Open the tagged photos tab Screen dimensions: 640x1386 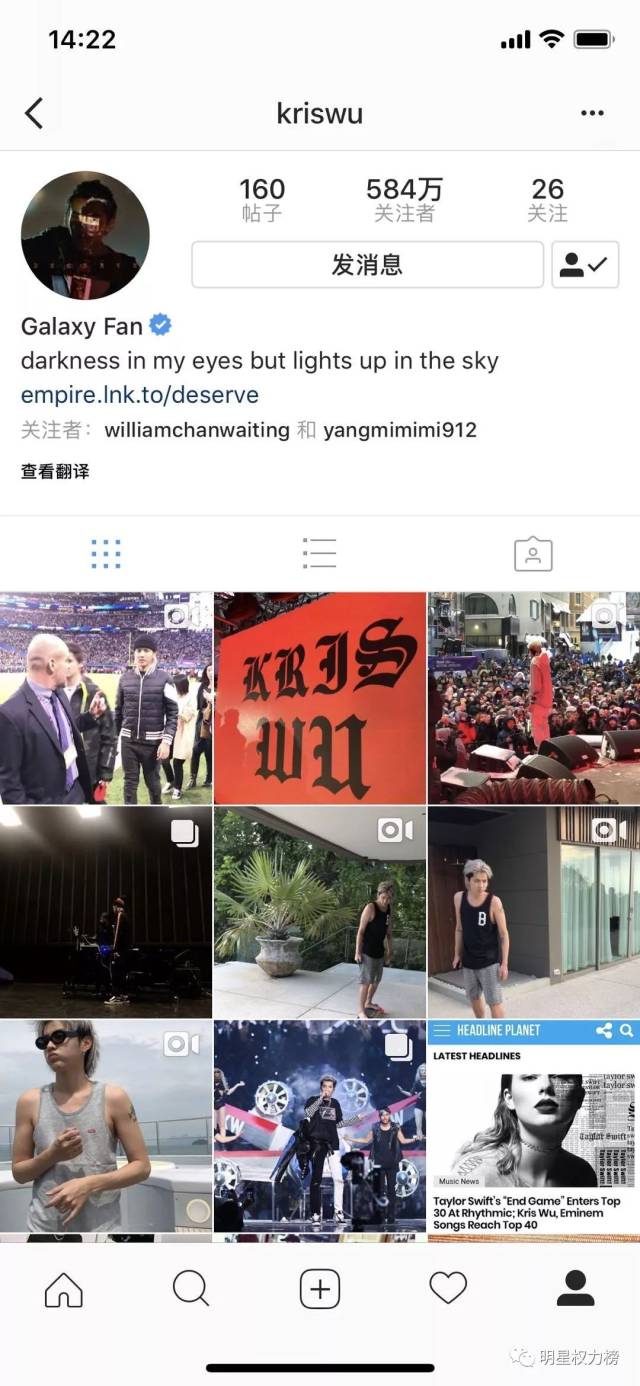pos(533,553)
